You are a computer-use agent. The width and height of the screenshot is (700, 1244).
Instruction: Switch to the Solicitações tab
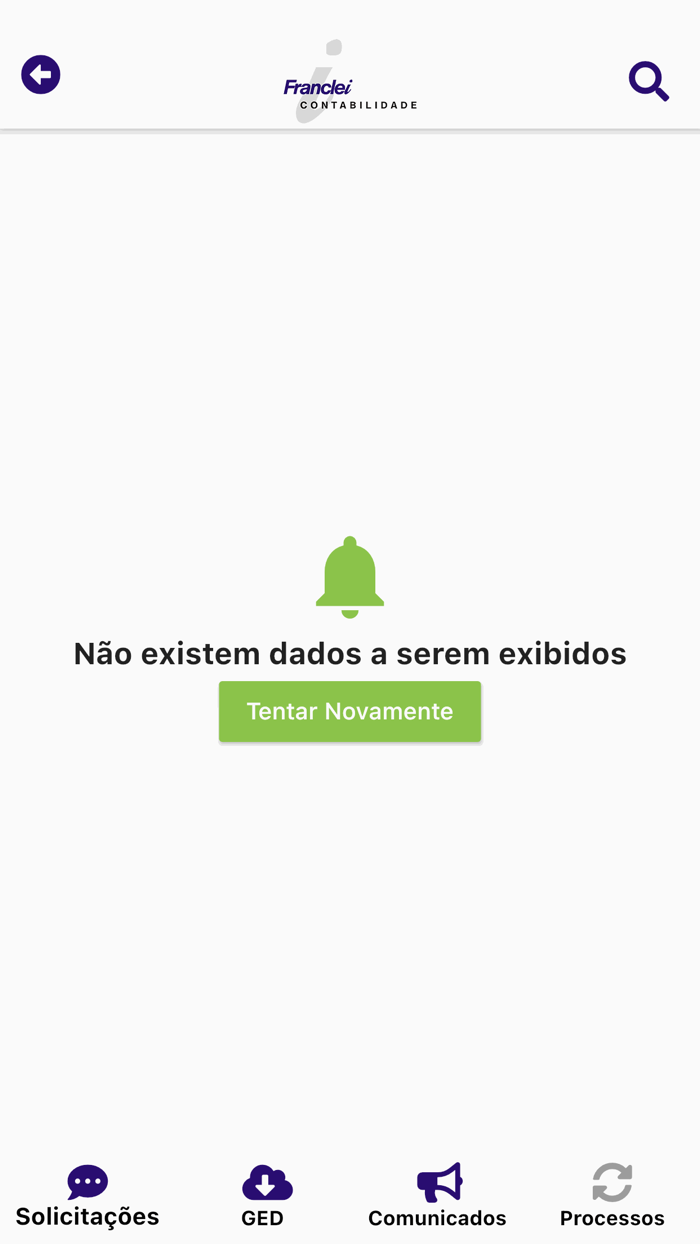(x=88, y=1196)
